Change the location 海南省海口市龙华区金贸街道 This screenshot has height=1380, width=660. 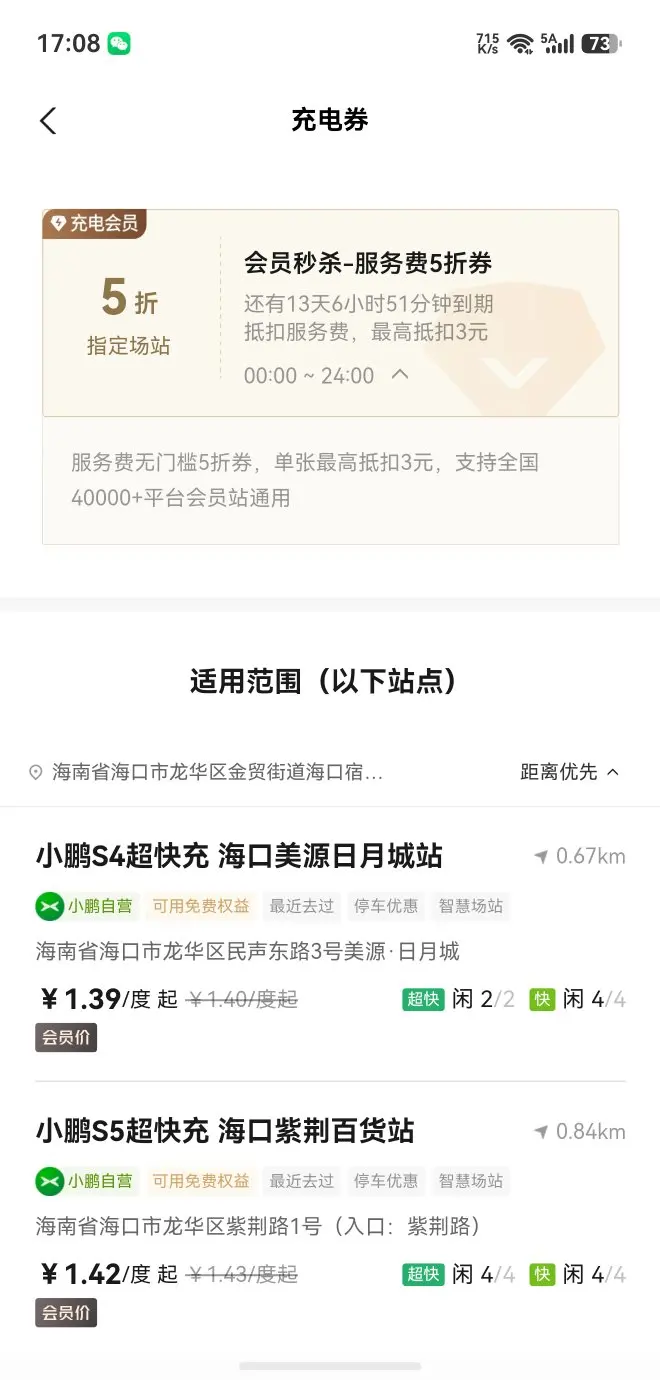(206, 772)
